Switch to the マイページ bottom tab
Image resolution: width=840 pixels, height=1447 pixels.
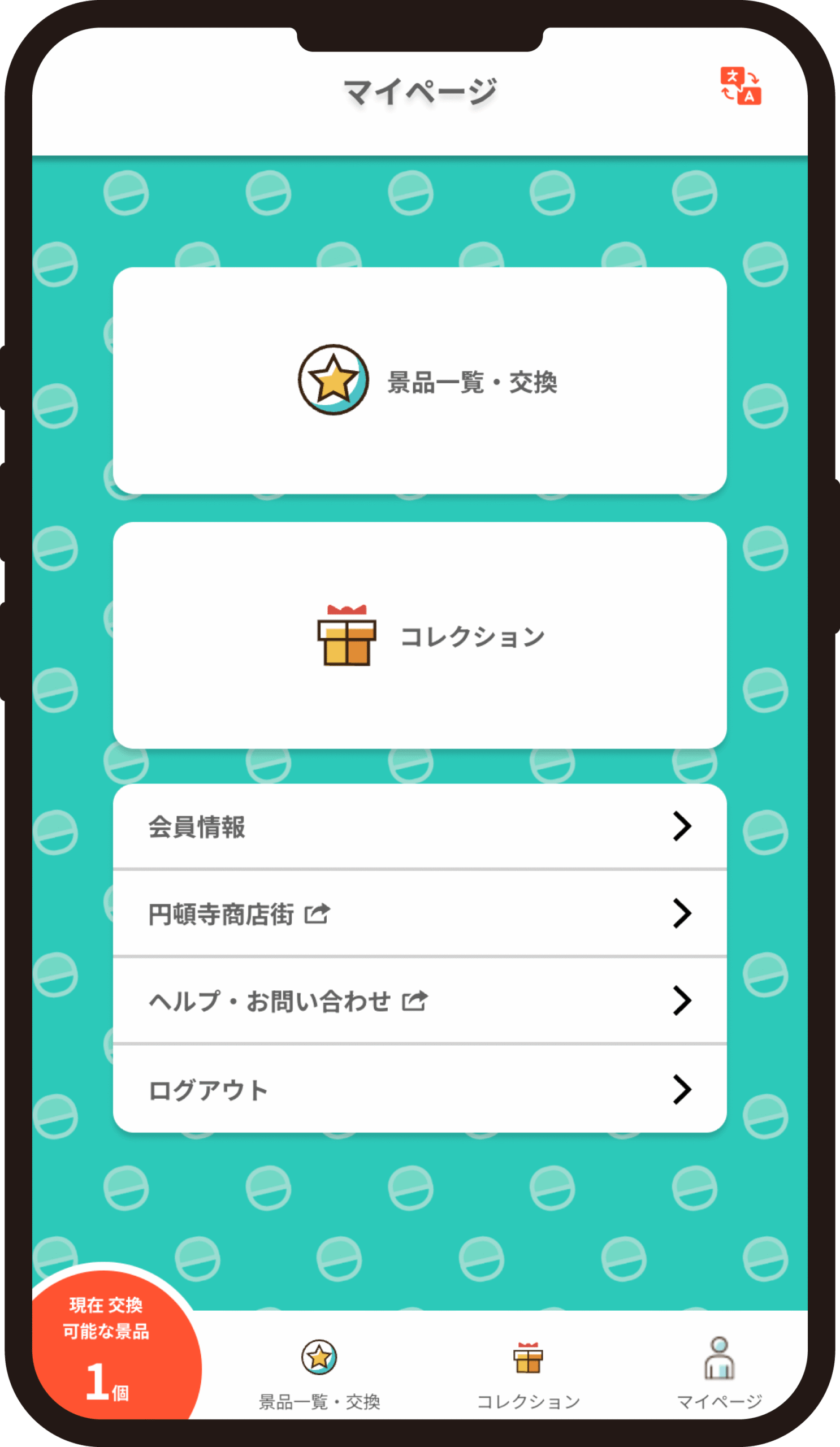(720, 1372)
